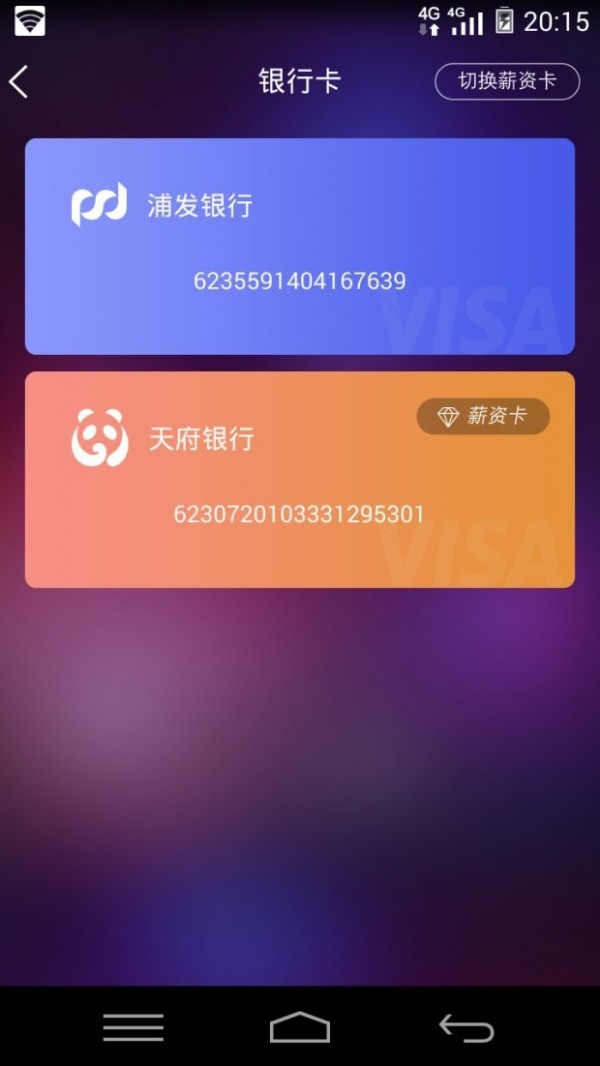Open the 浦发银行 card
The width and height of the screenshot is (600, 1066).
coord(299,246)
